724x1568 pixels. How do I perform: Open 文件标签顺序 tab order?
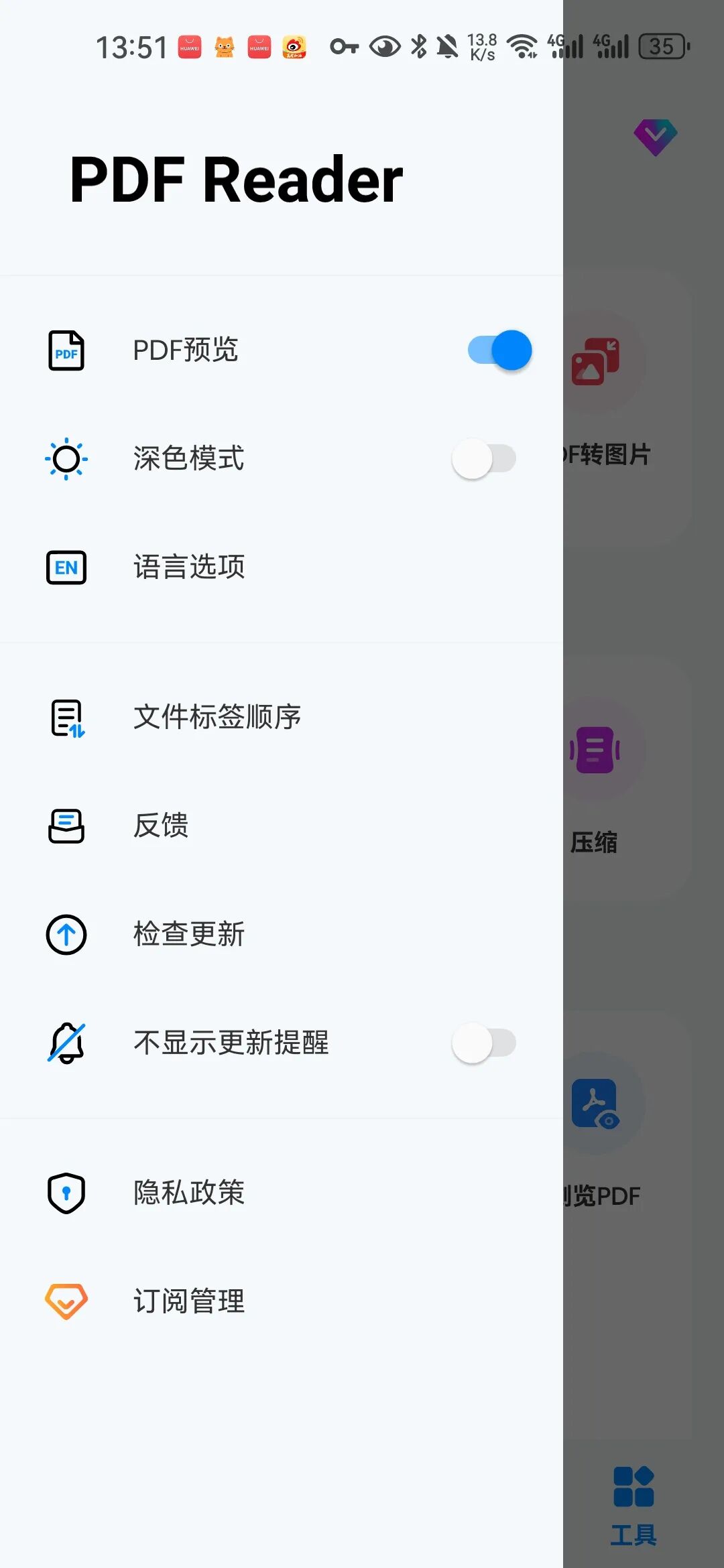[282, 718]
